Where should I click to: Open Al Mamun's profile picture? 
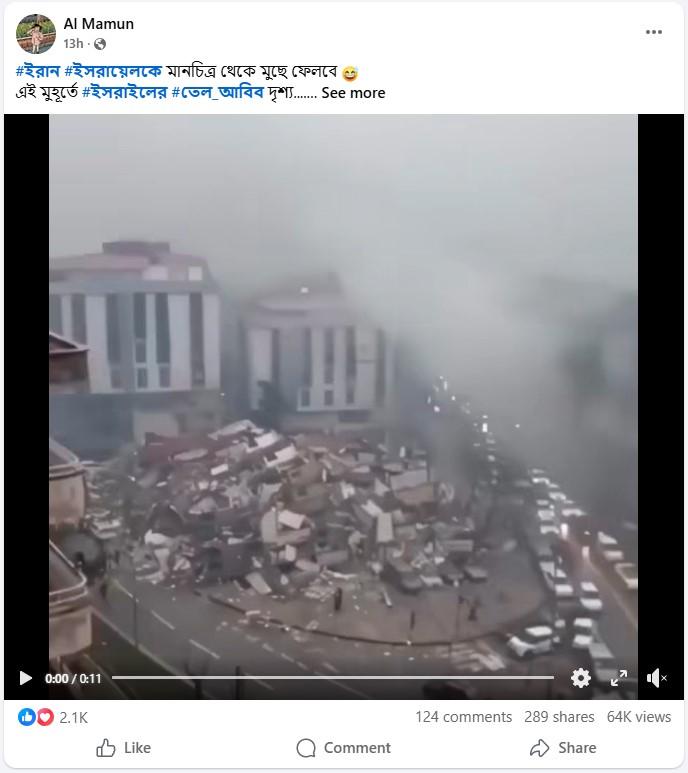click(x=35, y=33)
